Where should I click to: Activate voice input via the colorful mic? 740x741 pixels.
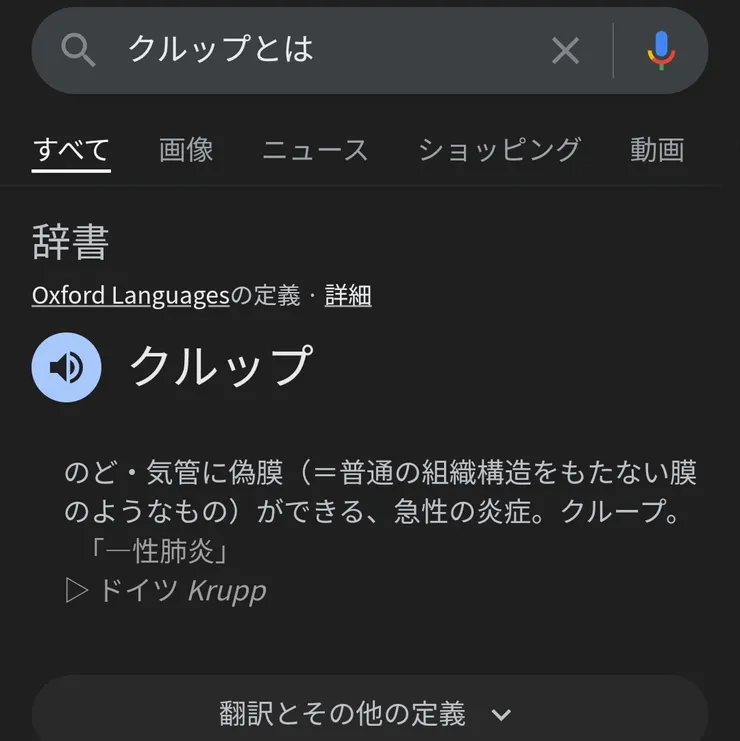click(x=660, y=51)
